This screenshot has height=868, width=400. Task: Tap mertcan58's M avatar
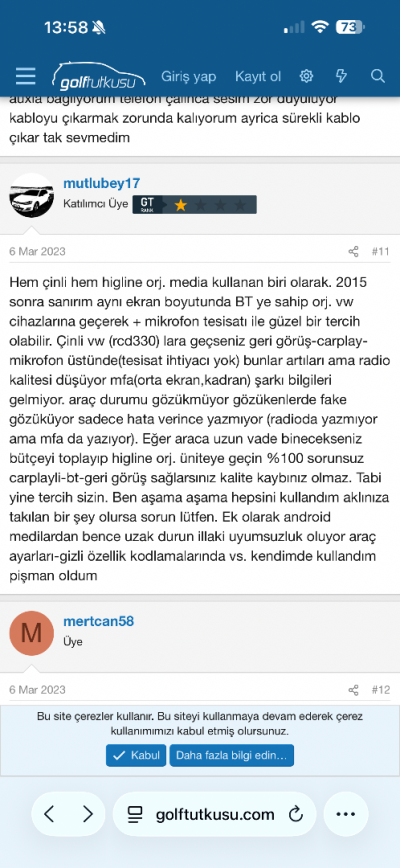point(32,633)
